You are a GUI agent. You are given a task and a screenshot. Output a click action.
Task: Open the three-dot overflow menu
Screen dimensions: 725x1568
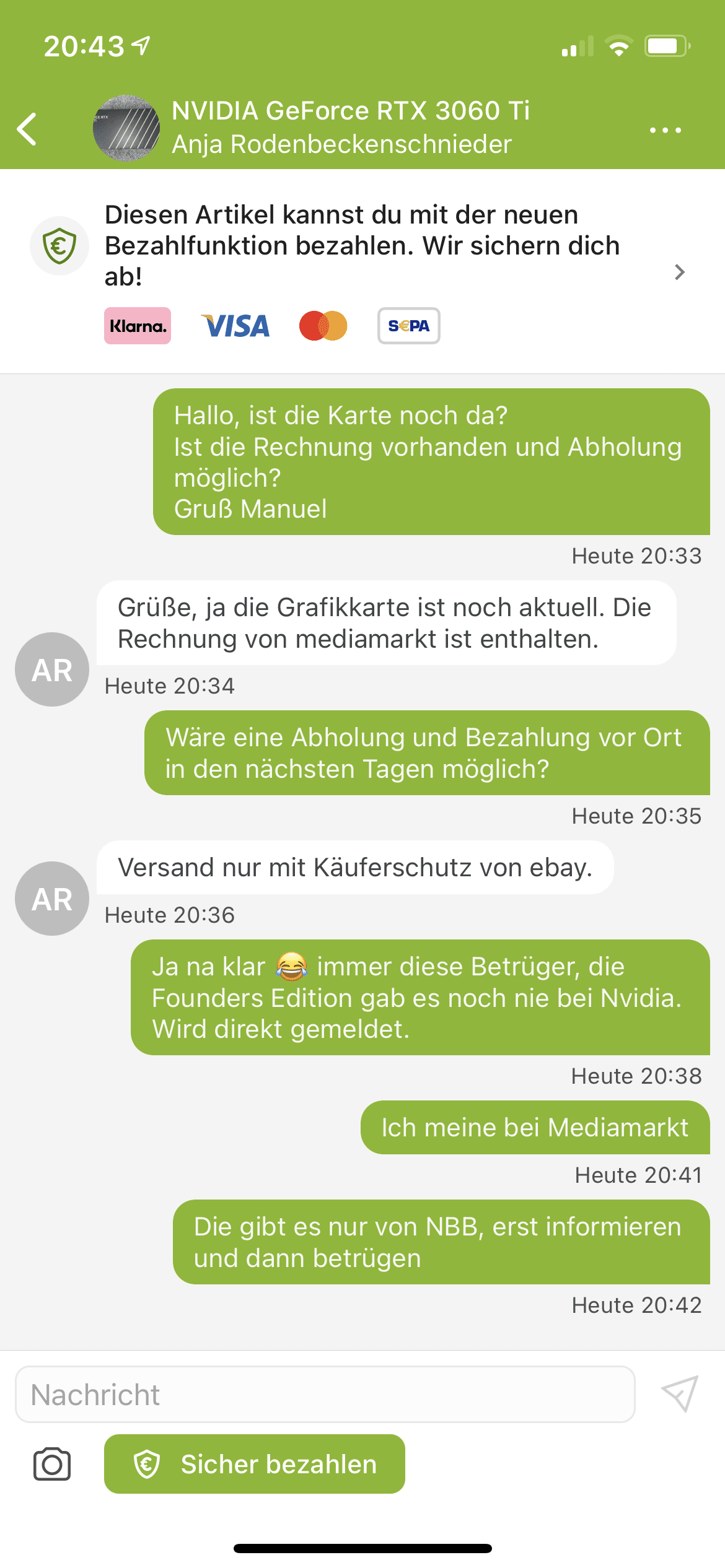coord(665,130)
